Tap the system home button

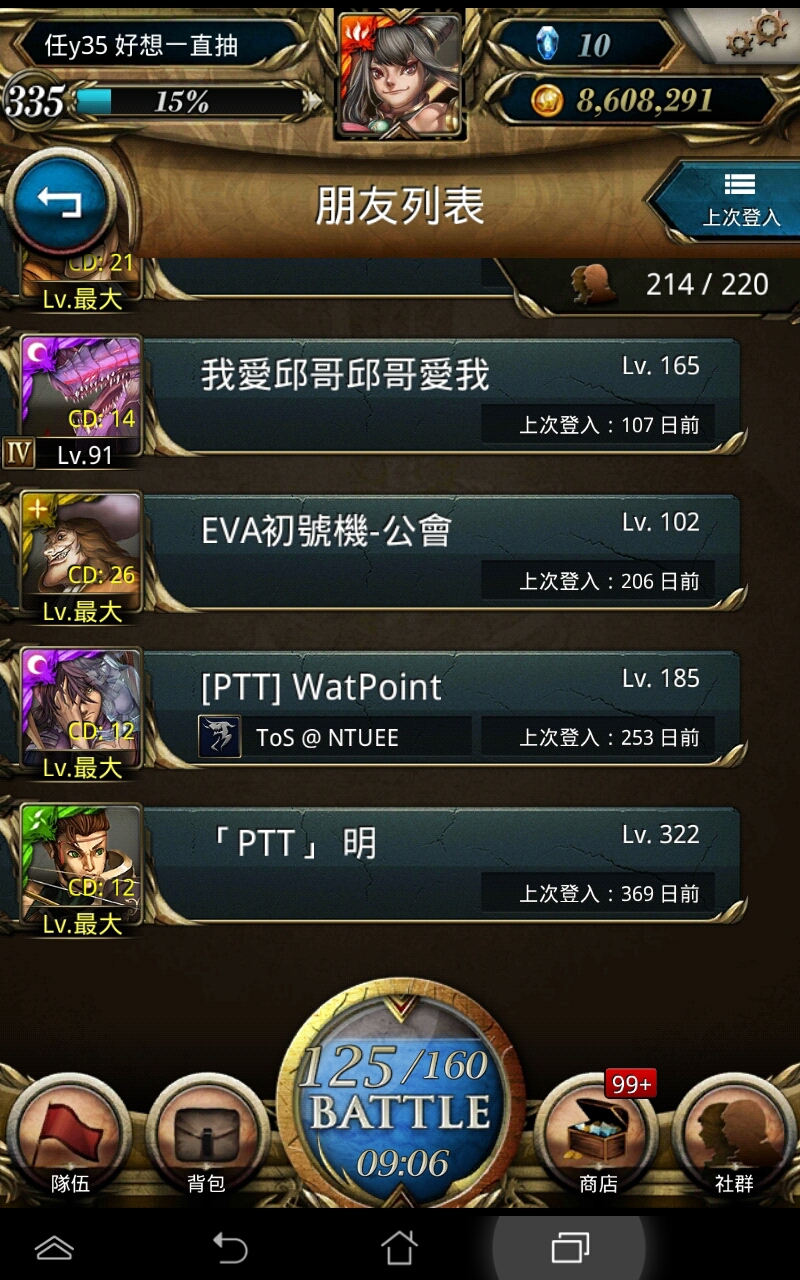click(x=399, y=1247)
